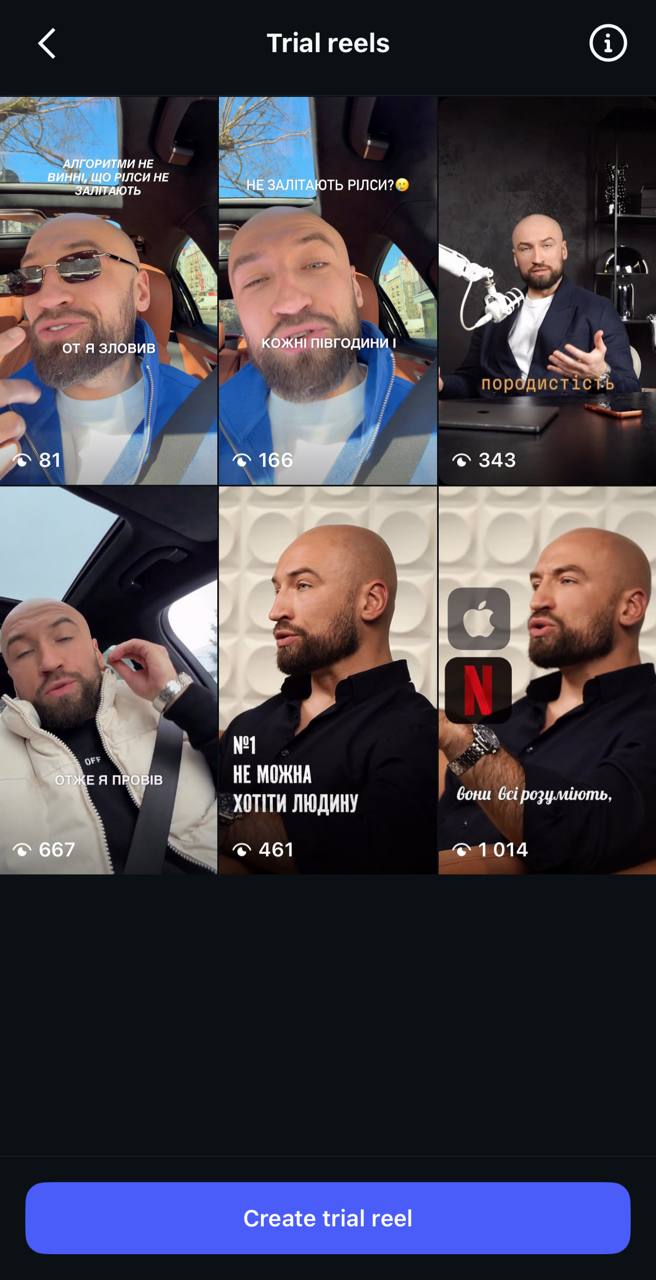
Task: Open the reel with 1 014 views
Action: pyautogui.click(x=547, y=680)
